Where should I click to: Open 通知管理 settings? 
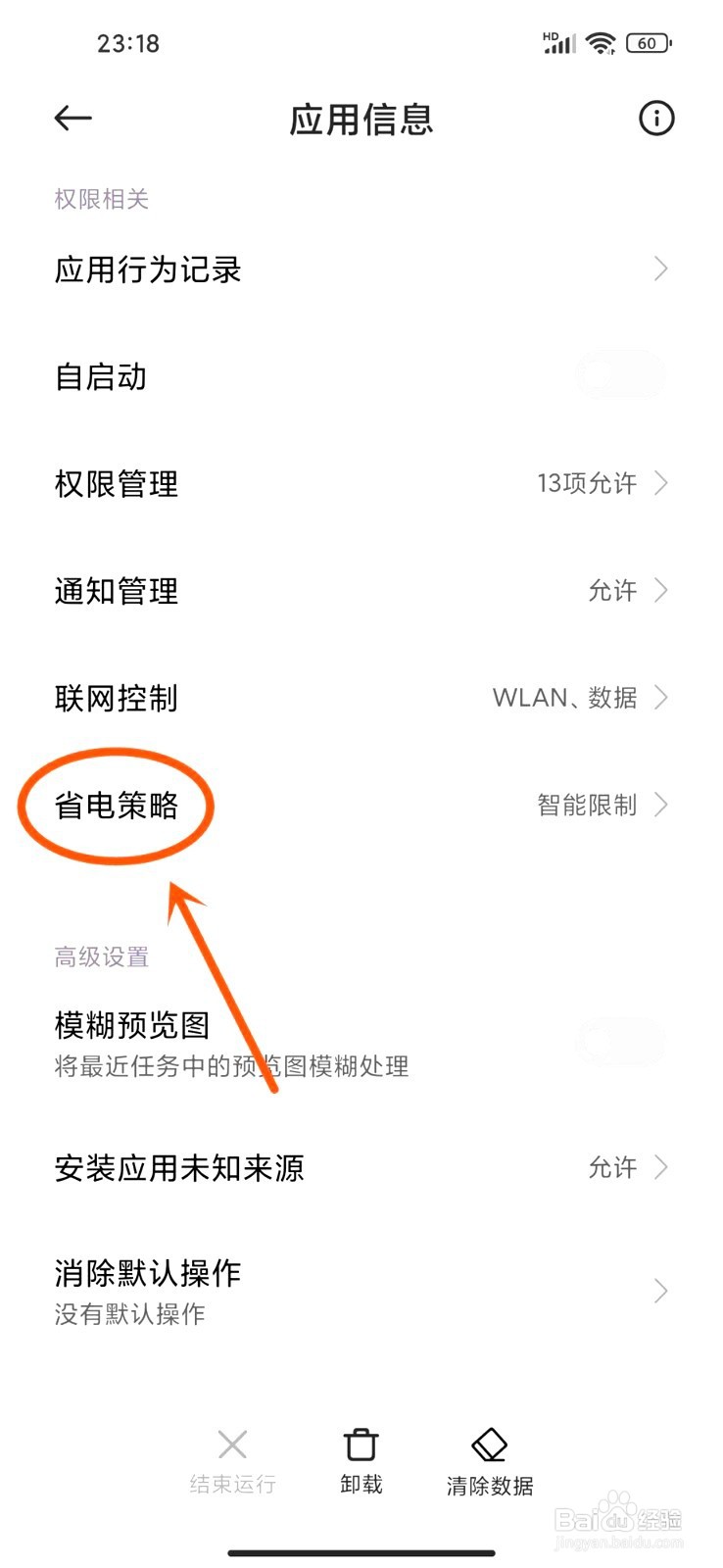pos(115,591)
